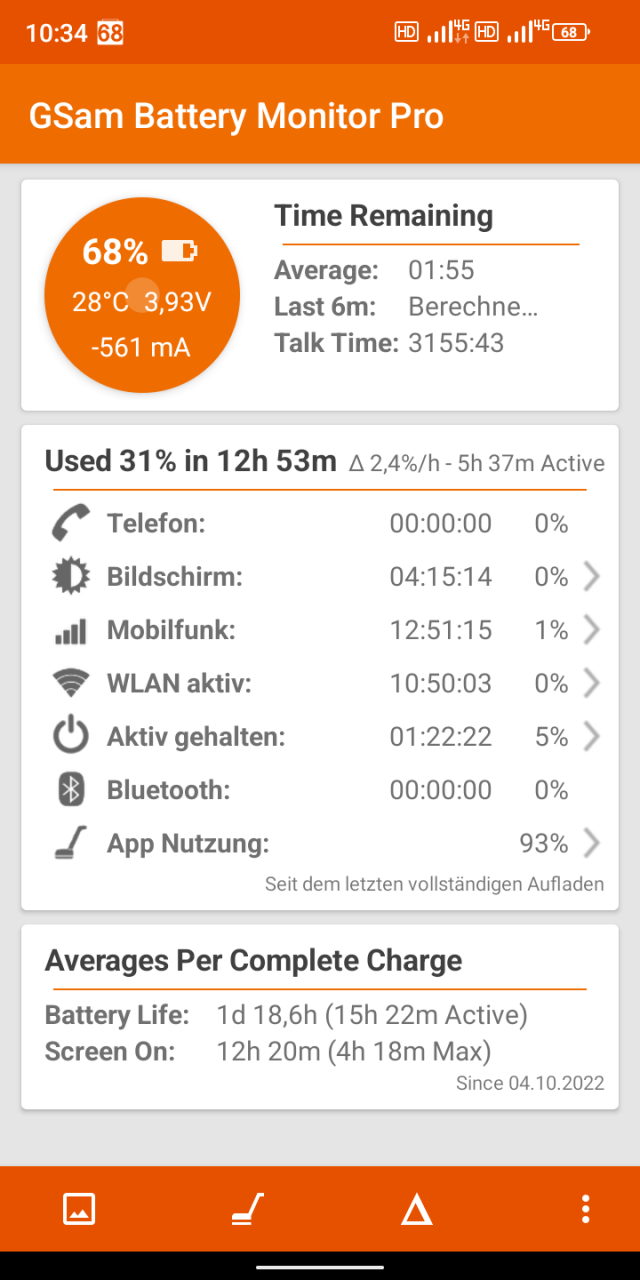This screenshot has height=1280, width=640.
Task: Open the battery chart icon in bottom bar
Action: click(79, 1209)
